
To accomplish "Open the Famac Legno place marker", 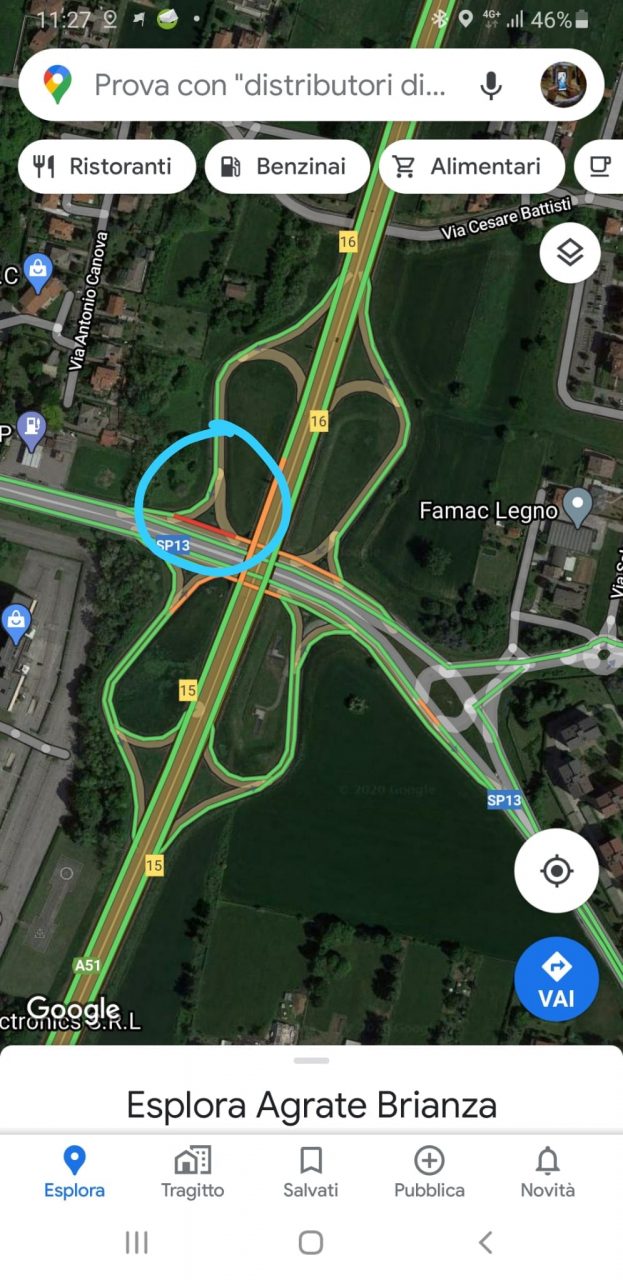I will pos(577,507).
